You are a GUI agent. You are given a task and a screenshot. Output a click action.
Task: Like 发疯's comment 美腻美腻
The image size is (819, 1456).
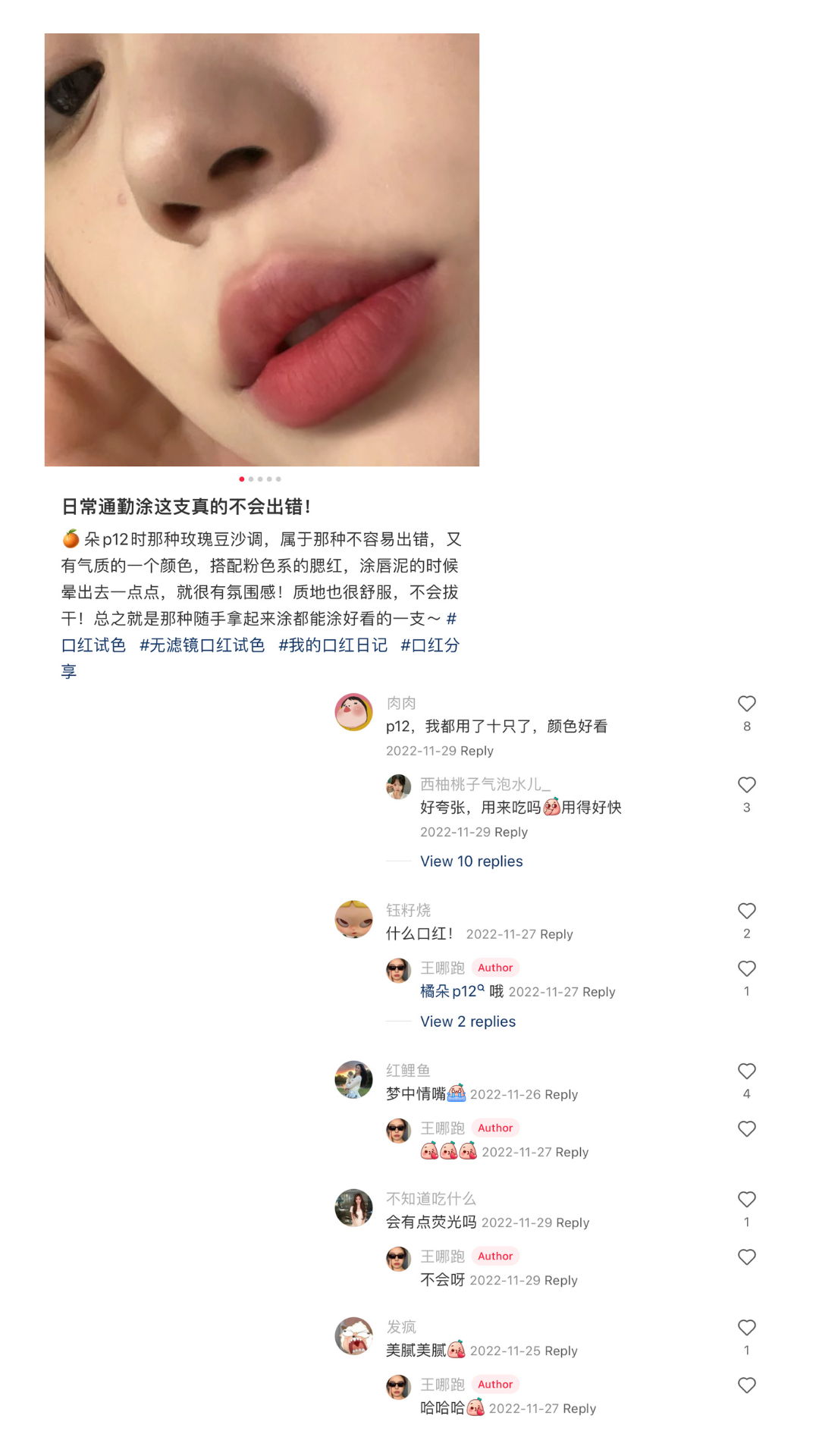746,1327
